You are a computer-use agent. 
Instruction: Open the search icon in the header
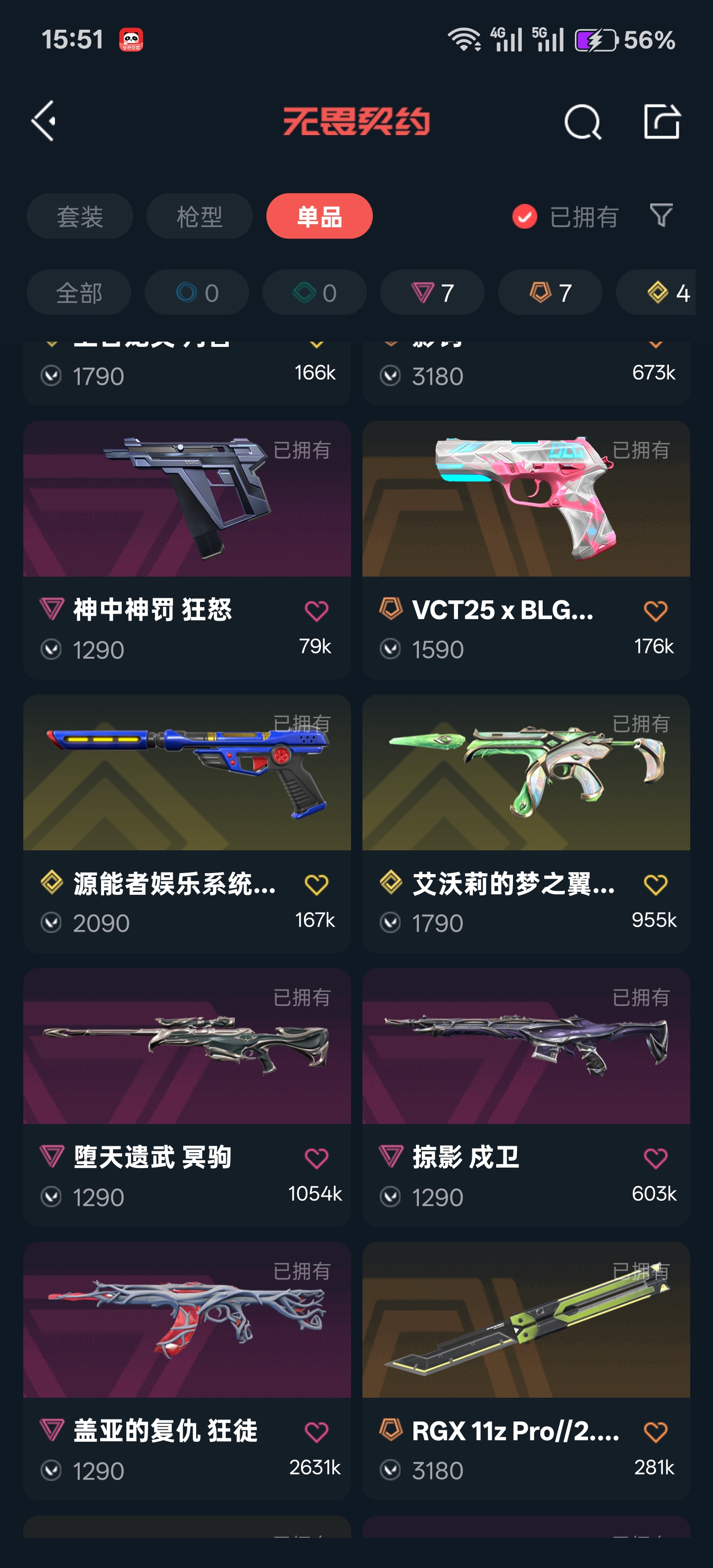582,122
